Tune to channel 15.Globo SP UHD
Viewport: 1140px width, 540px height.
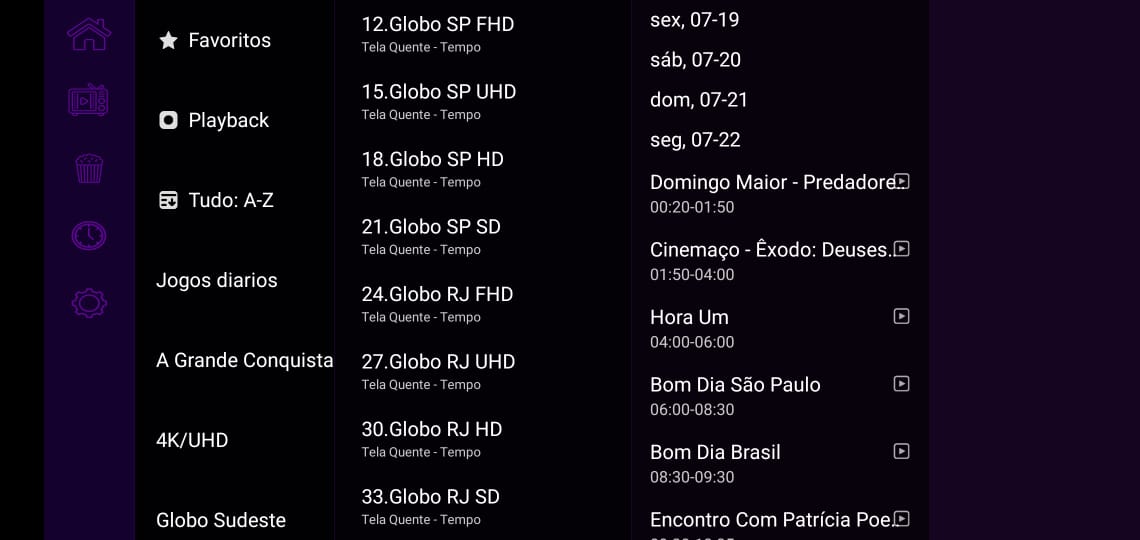point(439,100)
